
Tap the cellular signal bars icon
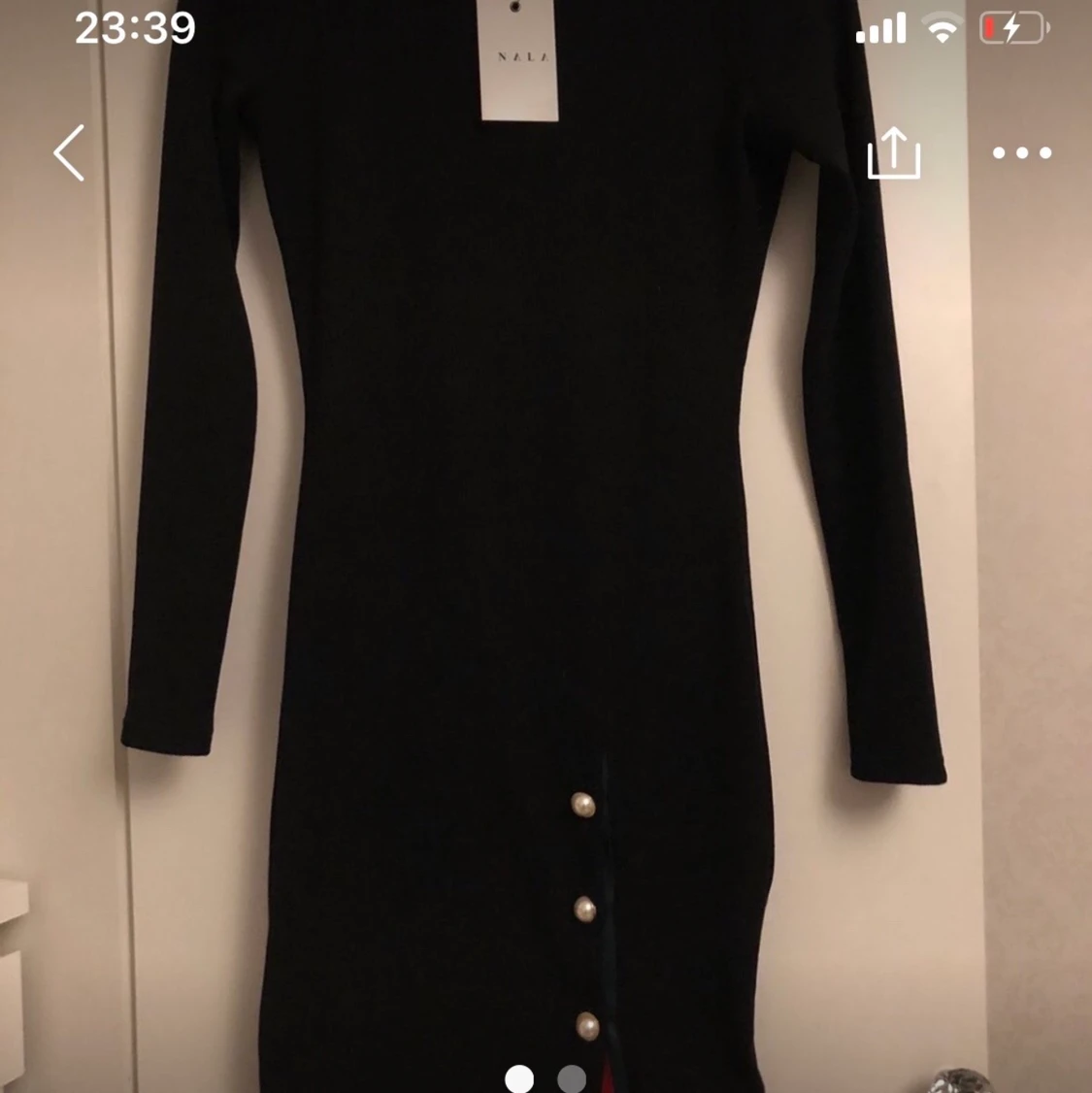(881, 28)
